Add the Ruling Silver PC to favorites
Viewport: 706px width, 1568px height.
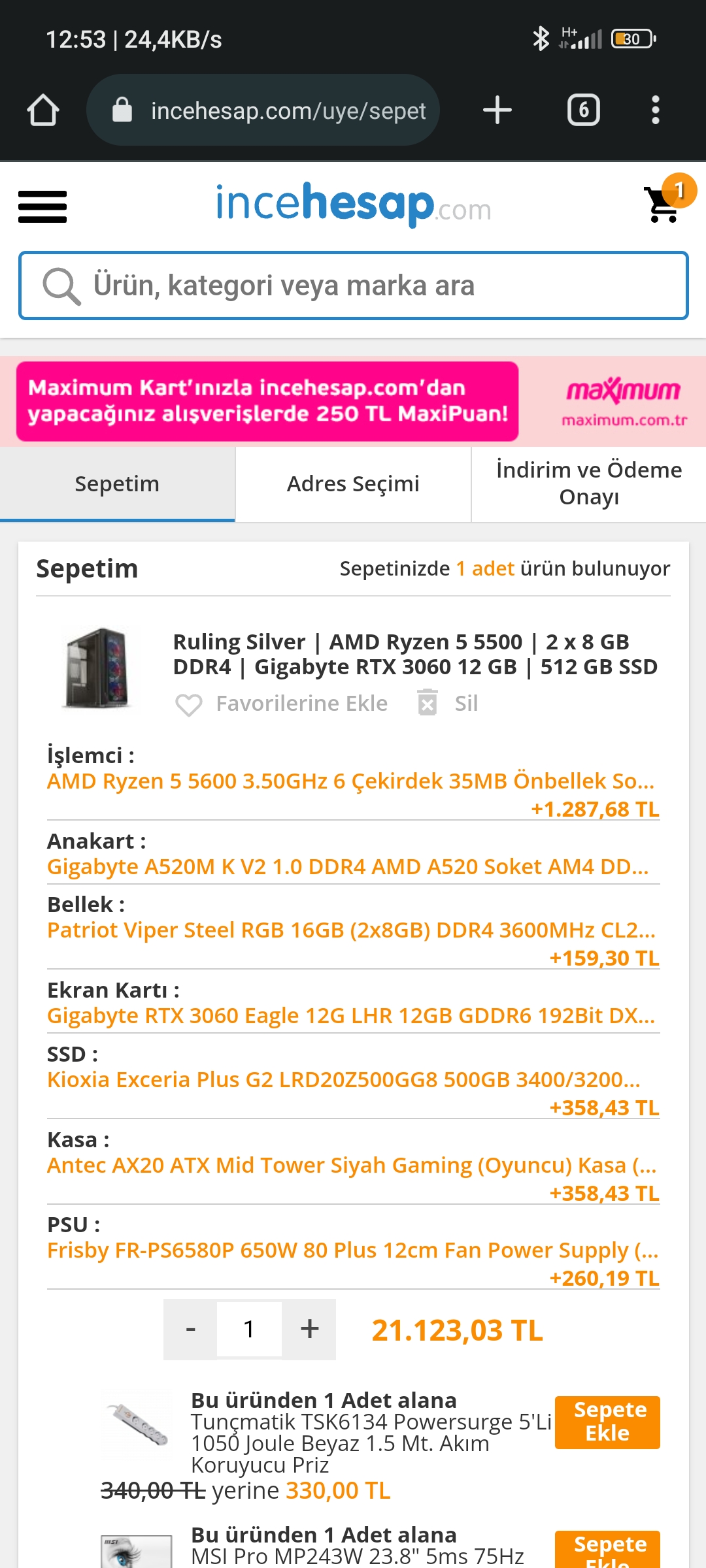click(282, 704)
